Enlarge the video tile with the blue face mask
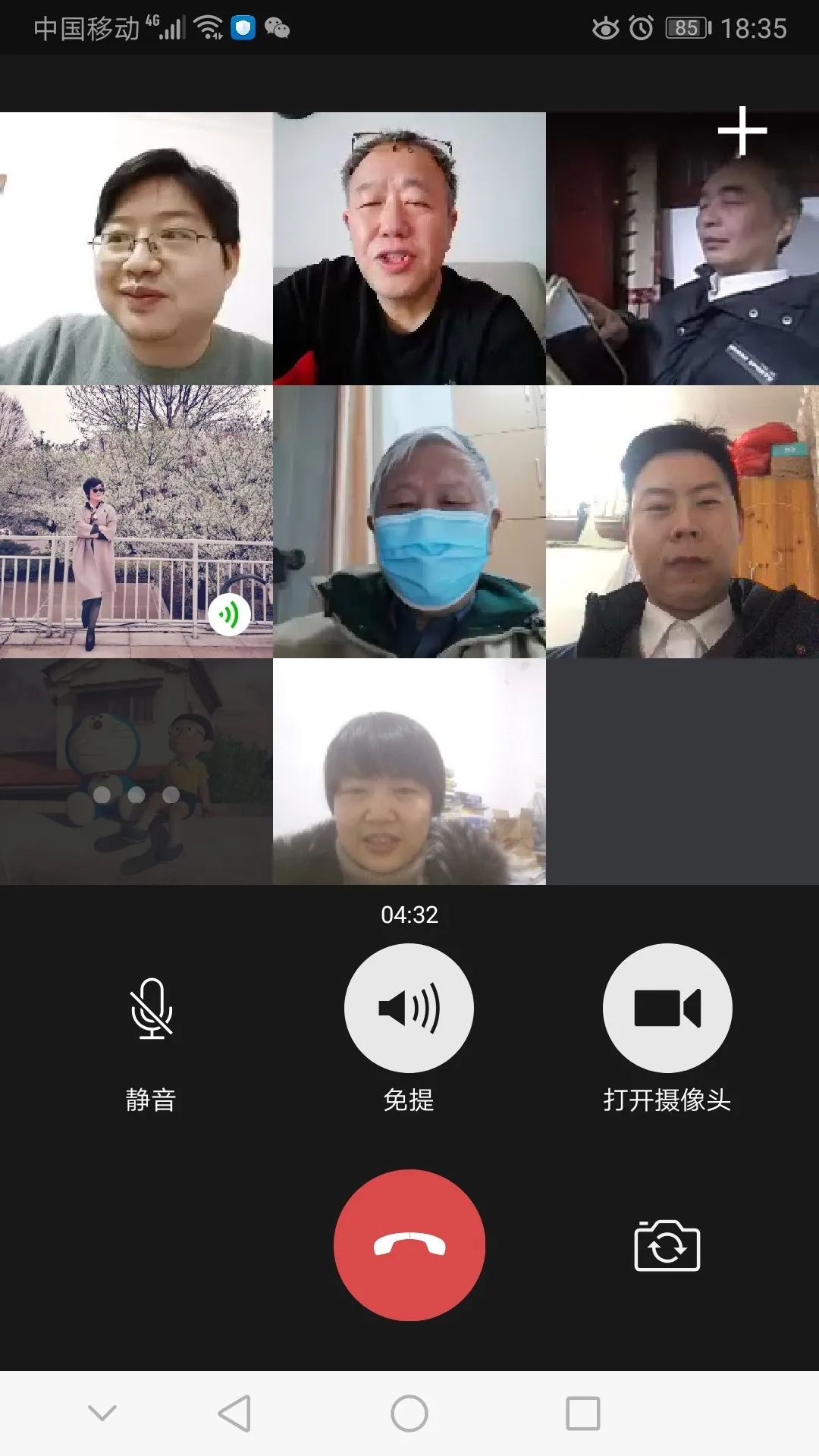 point(409,522)
